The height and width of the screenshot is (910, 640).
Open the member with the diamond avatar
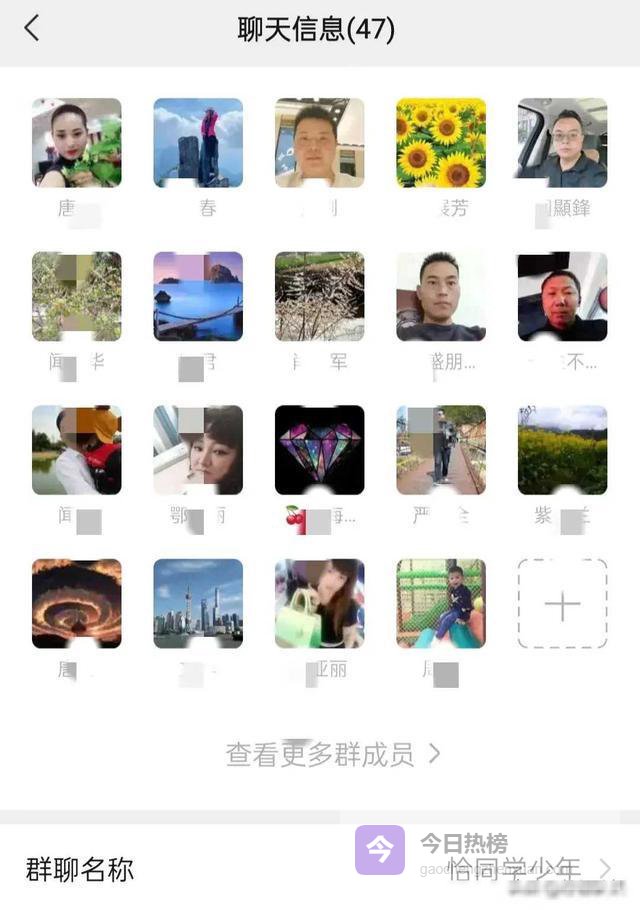click(x=320, y=450)
